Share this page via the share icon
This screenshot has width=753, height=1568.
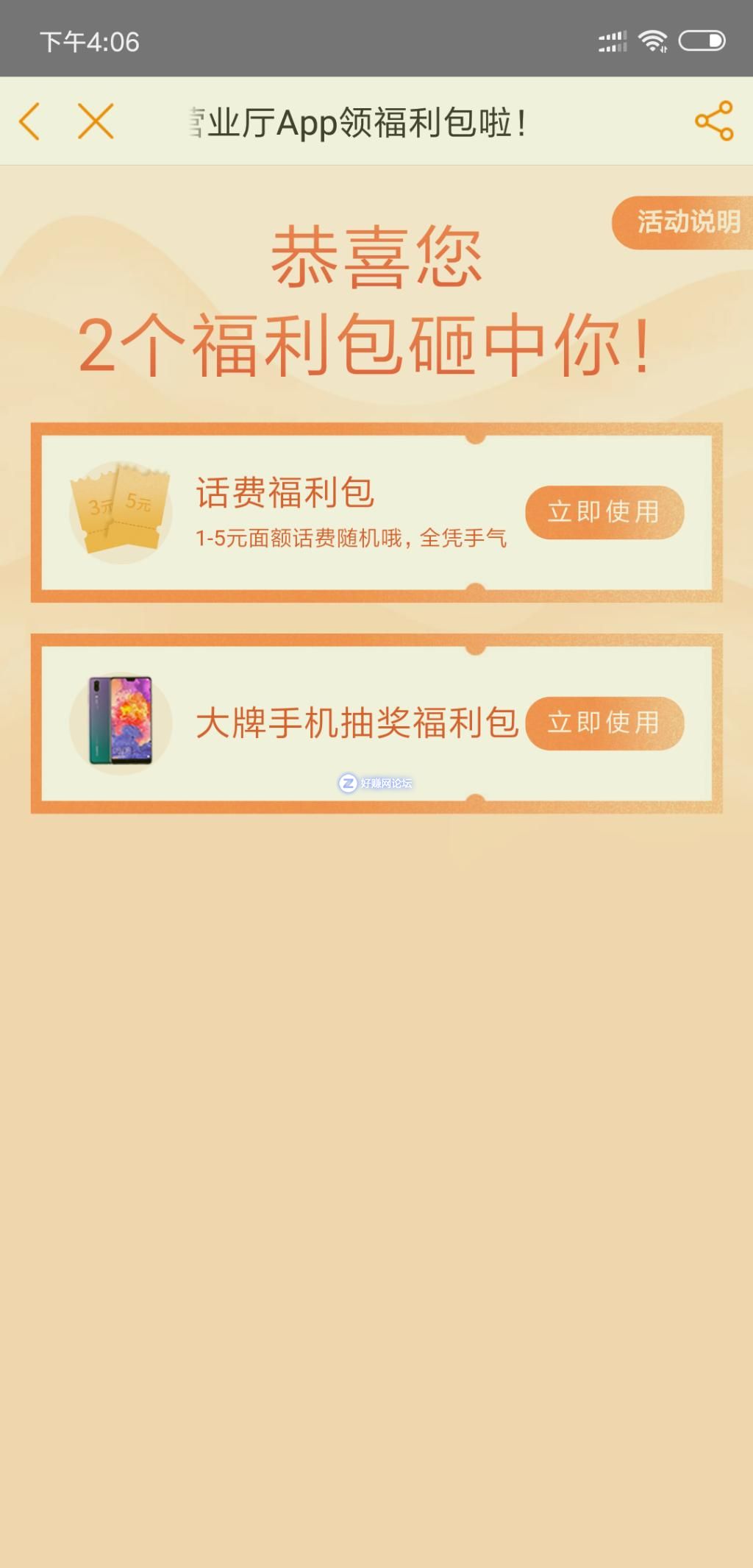click(x=713, y=121)
